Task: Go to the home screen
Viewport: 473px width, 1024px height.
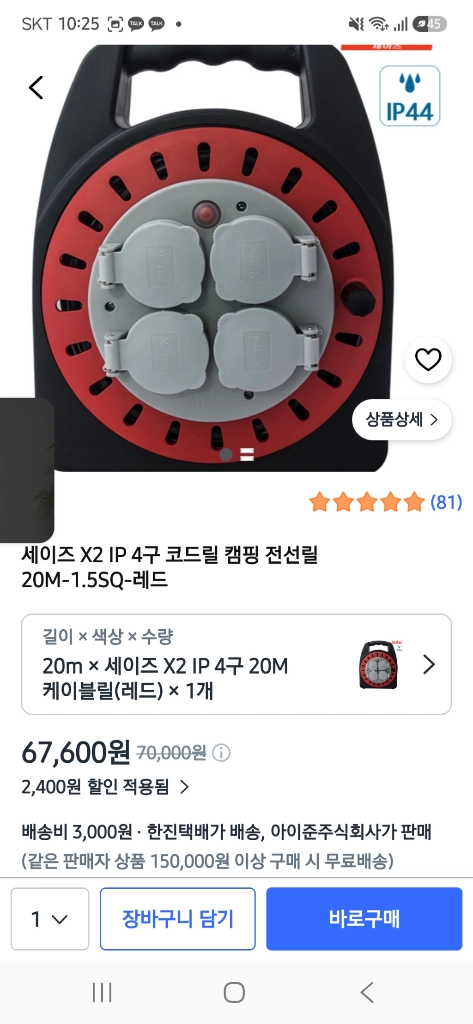Action: 234,993
